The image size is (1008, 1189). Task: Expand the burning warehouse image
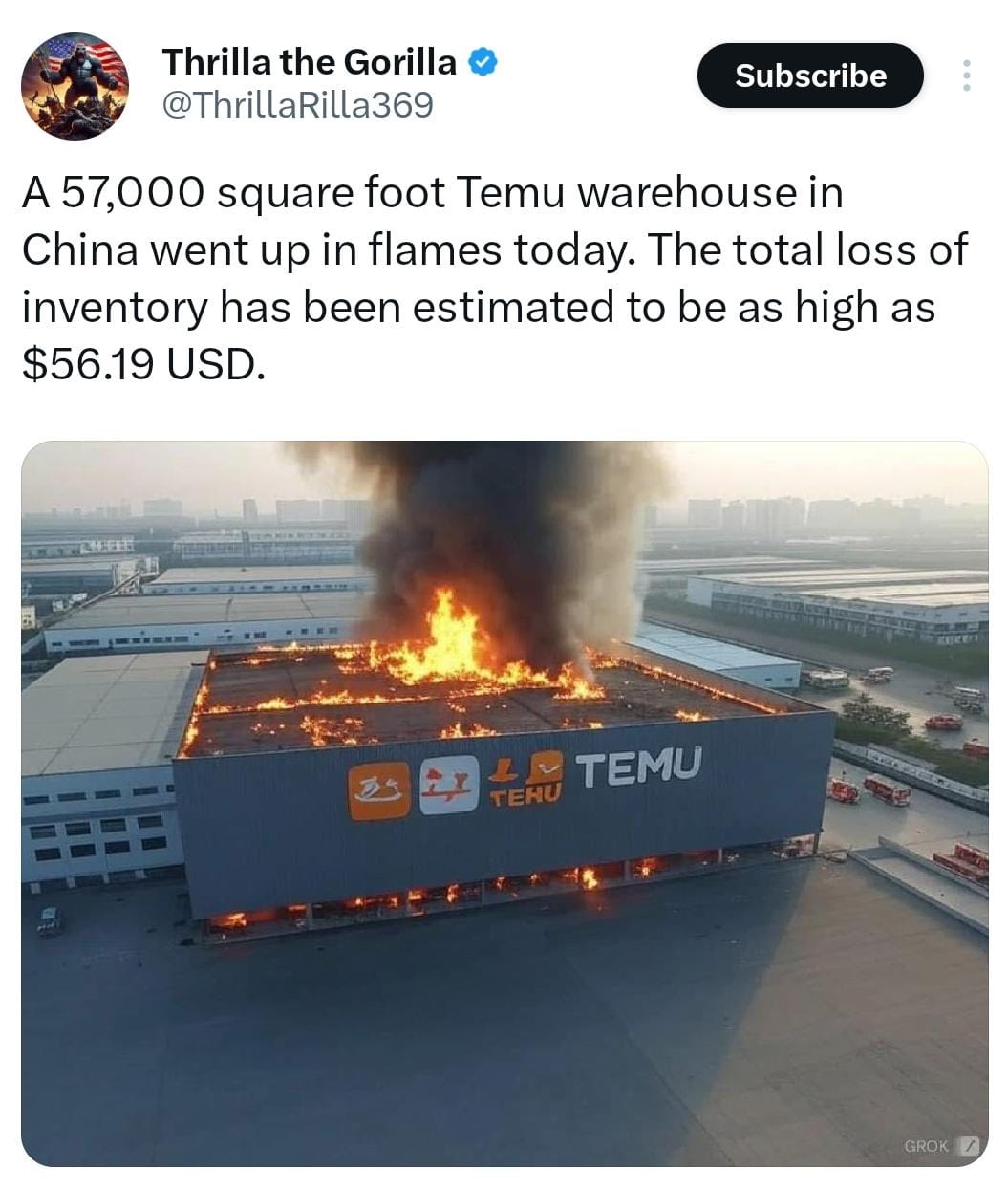pos(504,803)
